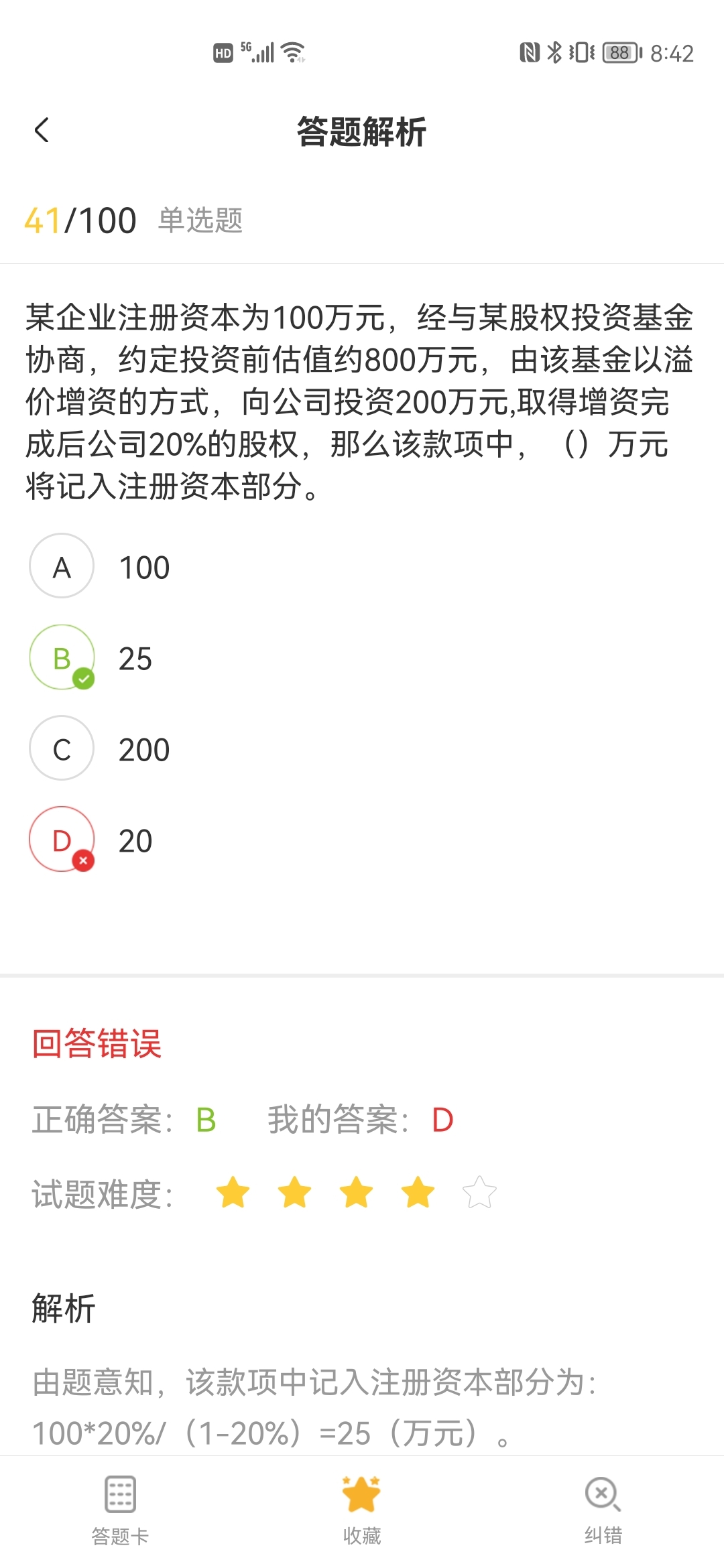Go back using the top-left arrow

pyautogui.click(x=42, y=130)
